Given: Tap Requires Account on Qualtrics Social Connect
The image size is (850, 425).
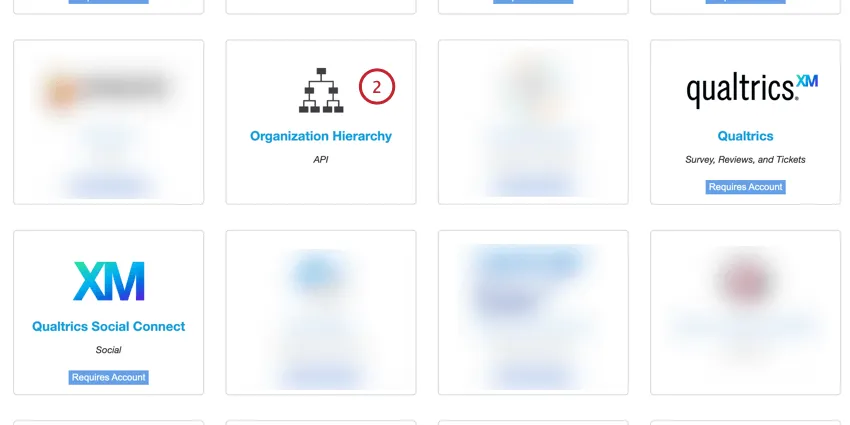Looking at the screenshot, I should [x=108, y=377].
